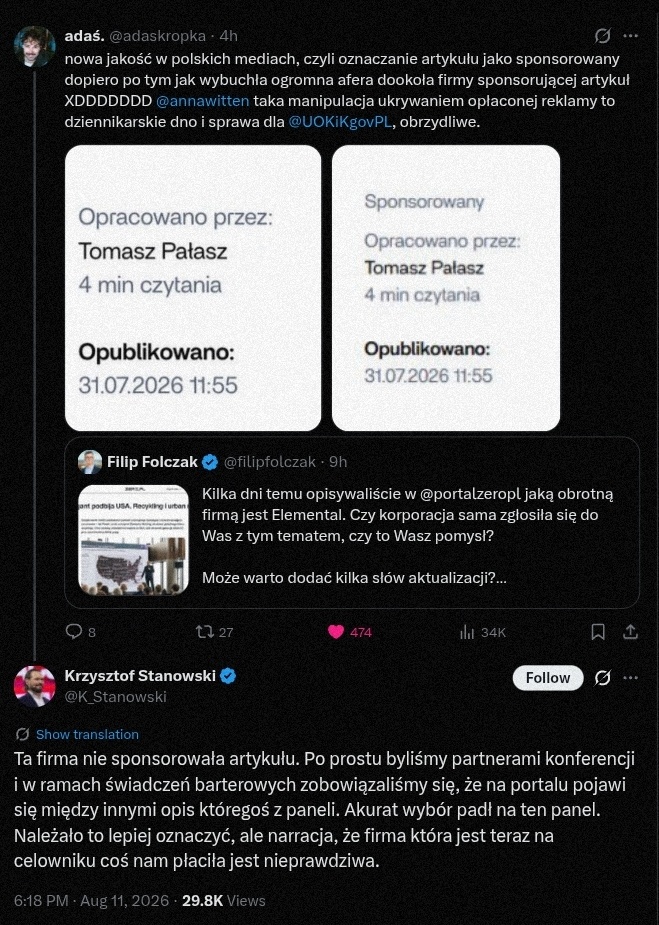
Task: Tap the Grok icon next to the Follow button
Action: tap(602, 678)
